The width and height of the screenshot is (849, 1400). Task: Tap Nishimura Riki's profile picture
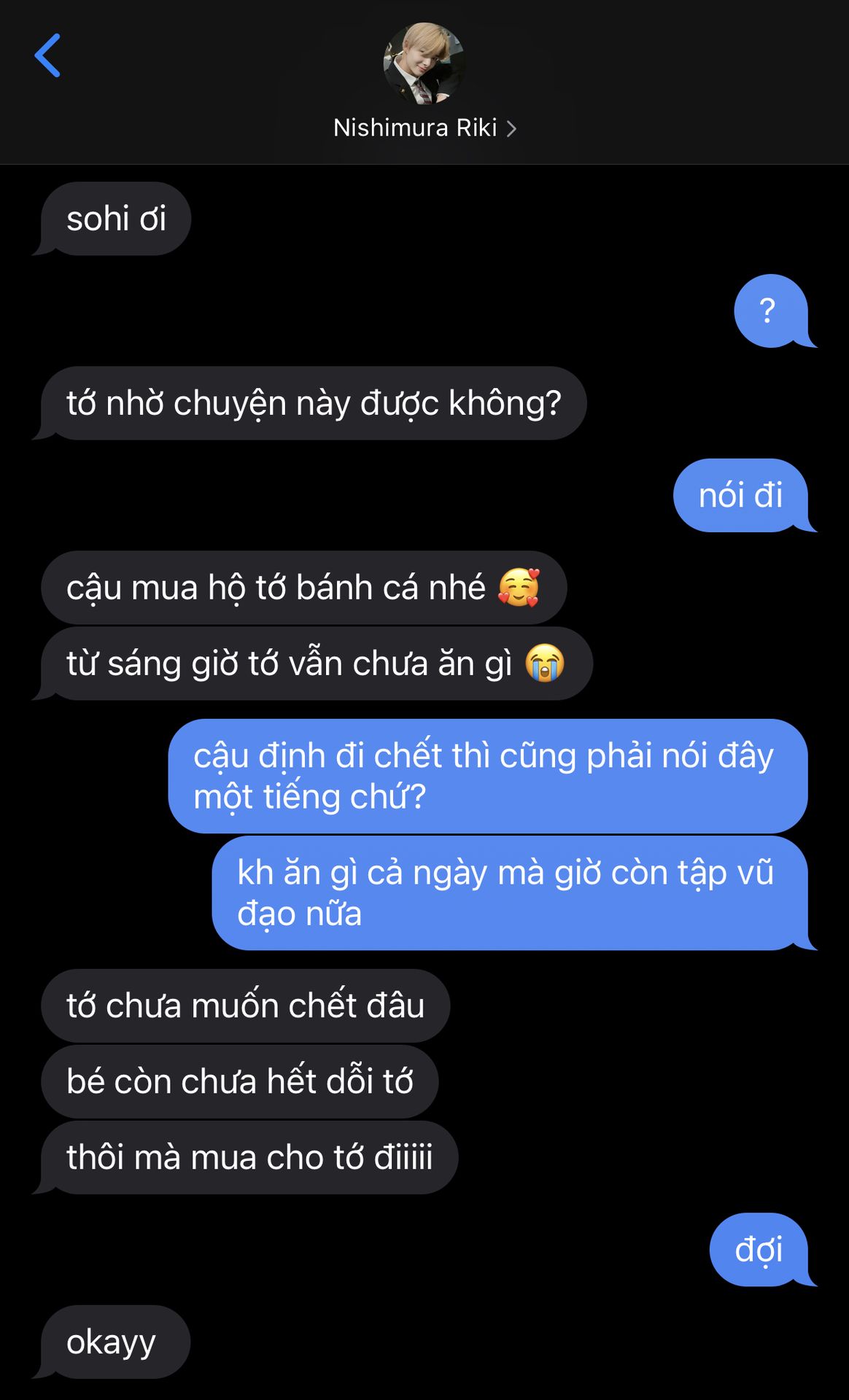pos(424,63)
